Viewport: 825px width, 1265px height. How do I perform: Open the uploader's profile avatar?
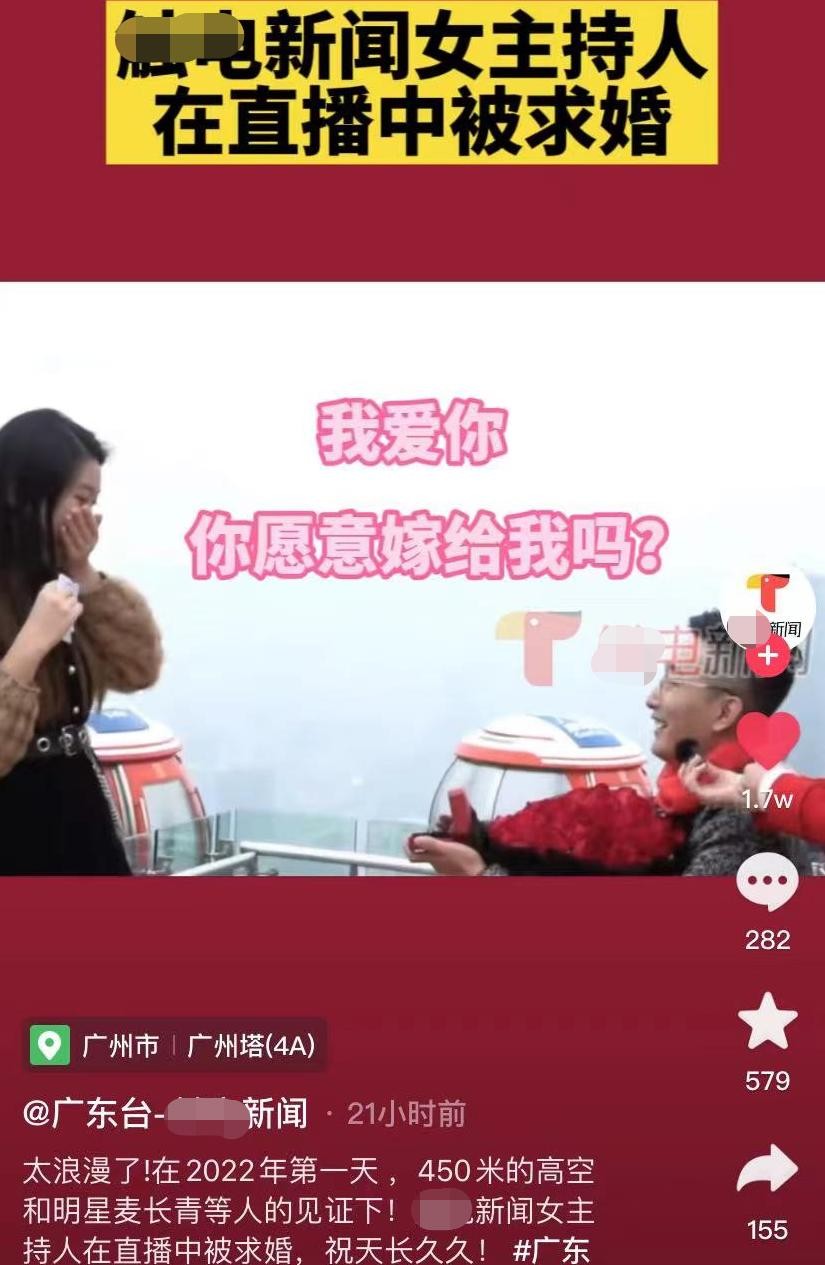(768, 603)
